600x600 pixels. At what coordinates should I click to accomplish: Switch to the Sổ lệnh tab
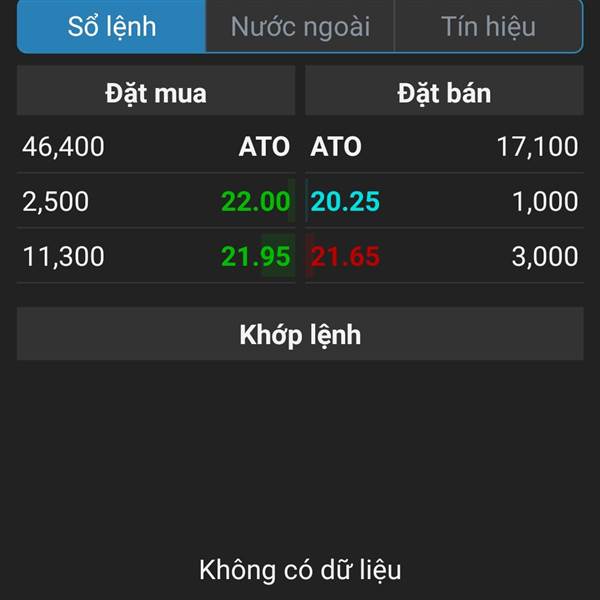click(112, 27)
